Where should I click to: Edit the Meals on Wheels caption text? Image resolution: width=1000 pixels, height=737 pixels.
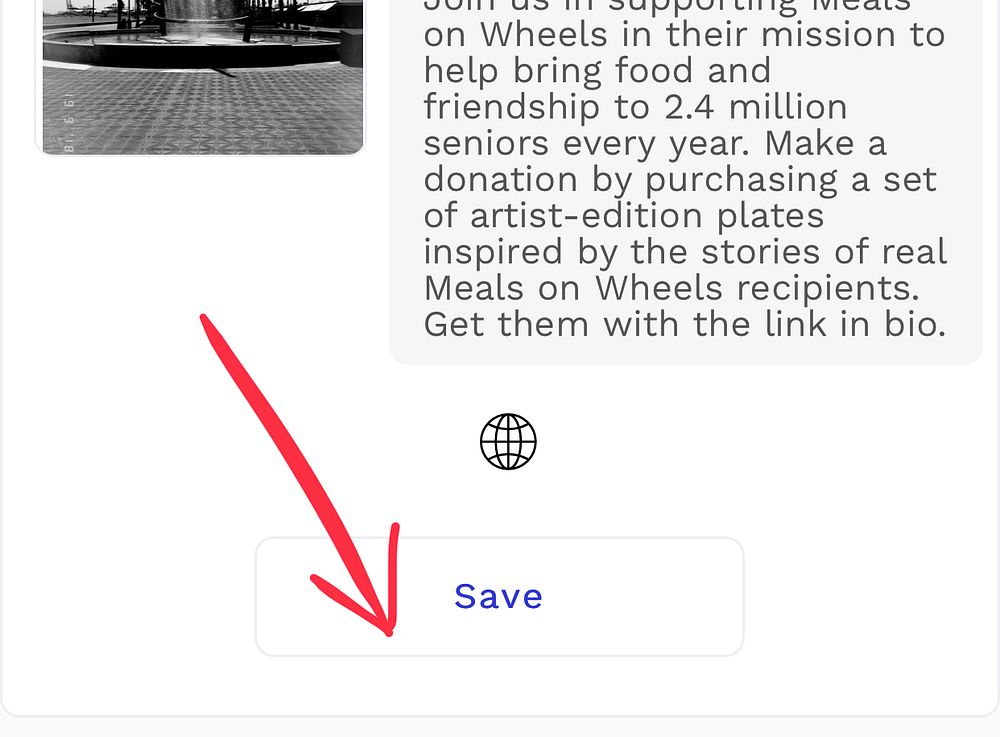(x=684, y=180)
